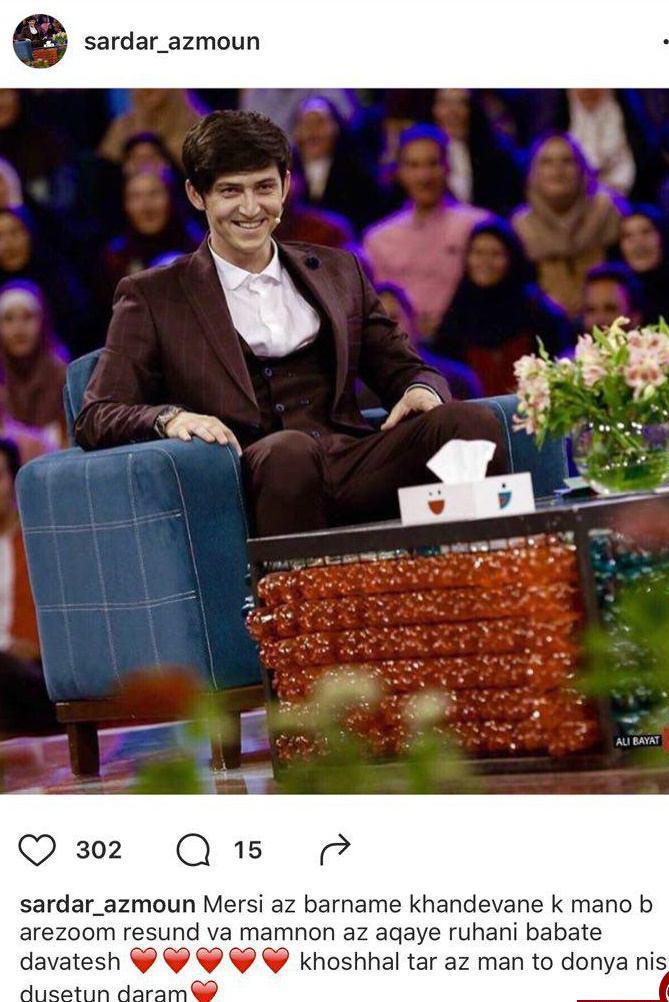Screen dimensions: 669x1002
Task: Open the comments on this post
Action: click(194, 850)
